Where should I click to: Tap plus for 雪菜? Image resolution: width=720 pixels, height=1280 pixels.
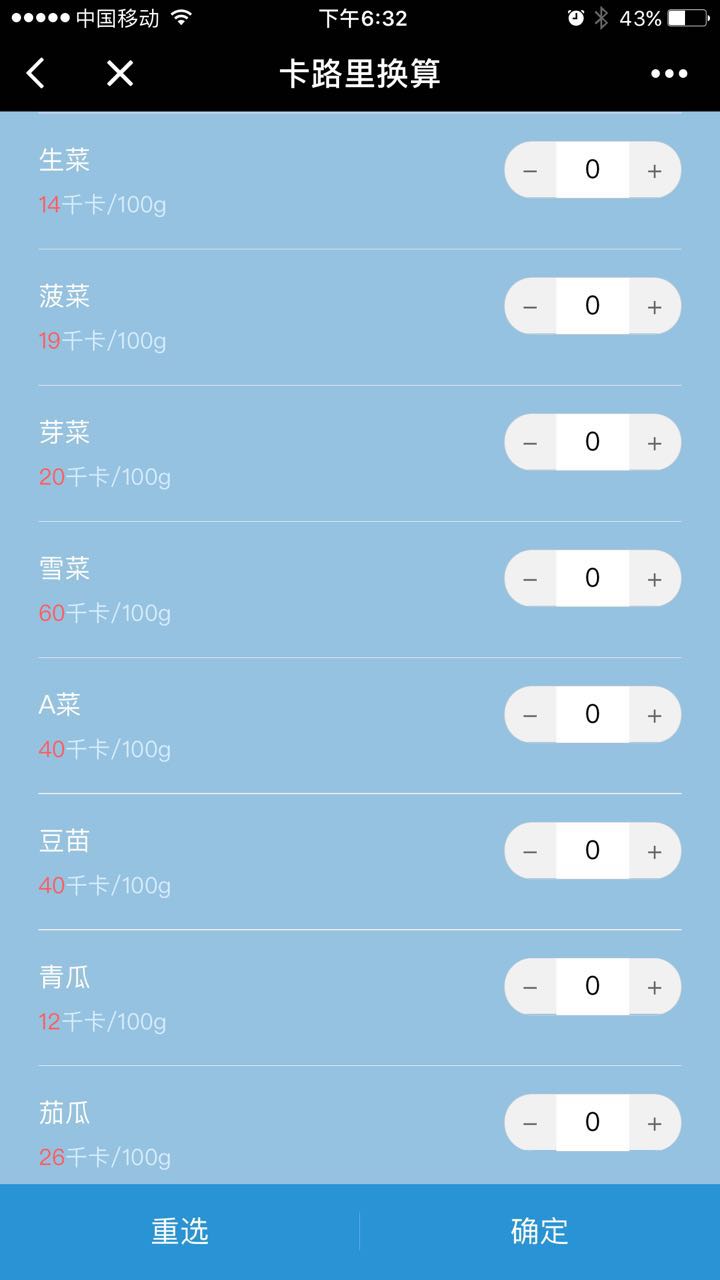click(x=655, y=579)
